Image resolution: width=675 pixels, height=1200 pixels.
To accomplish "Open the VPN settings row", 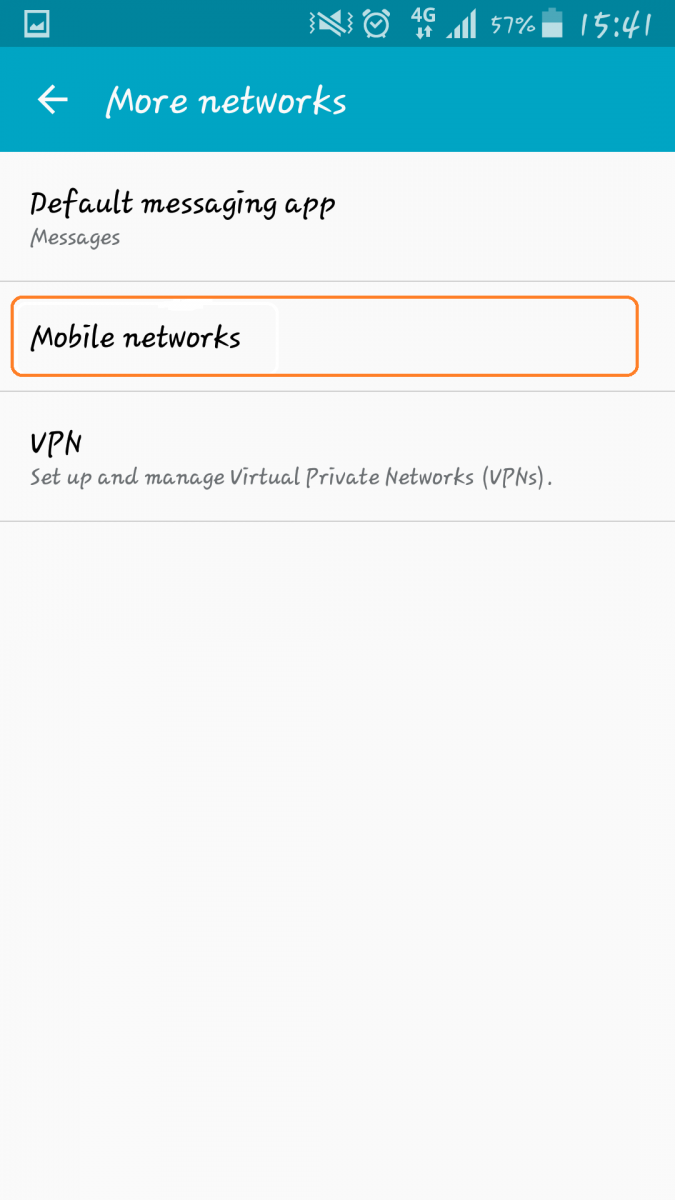I will 337,457.
